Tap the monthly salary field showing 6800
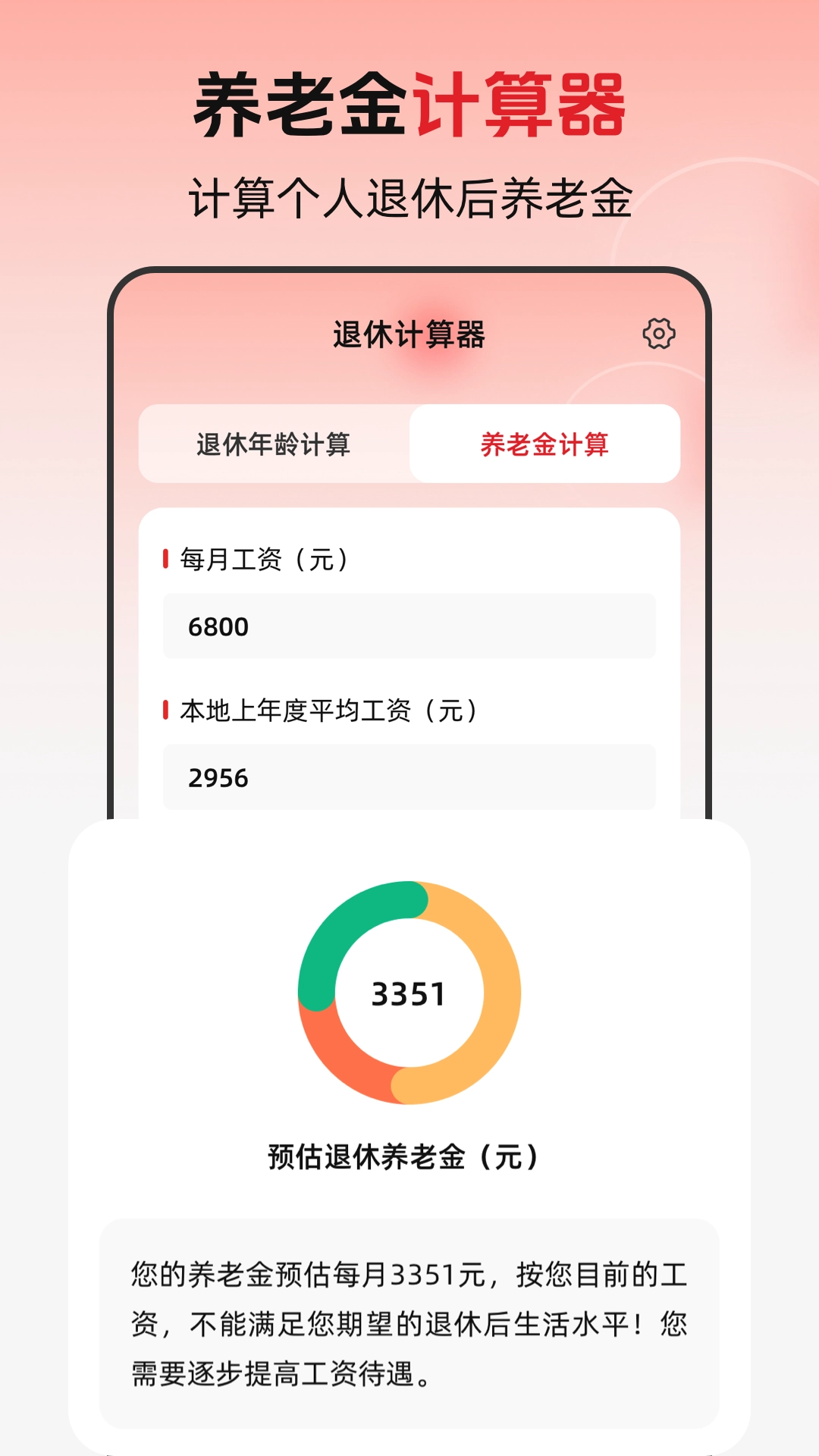Viewport: 819px width, 1456px height. [x=409, y=627]
